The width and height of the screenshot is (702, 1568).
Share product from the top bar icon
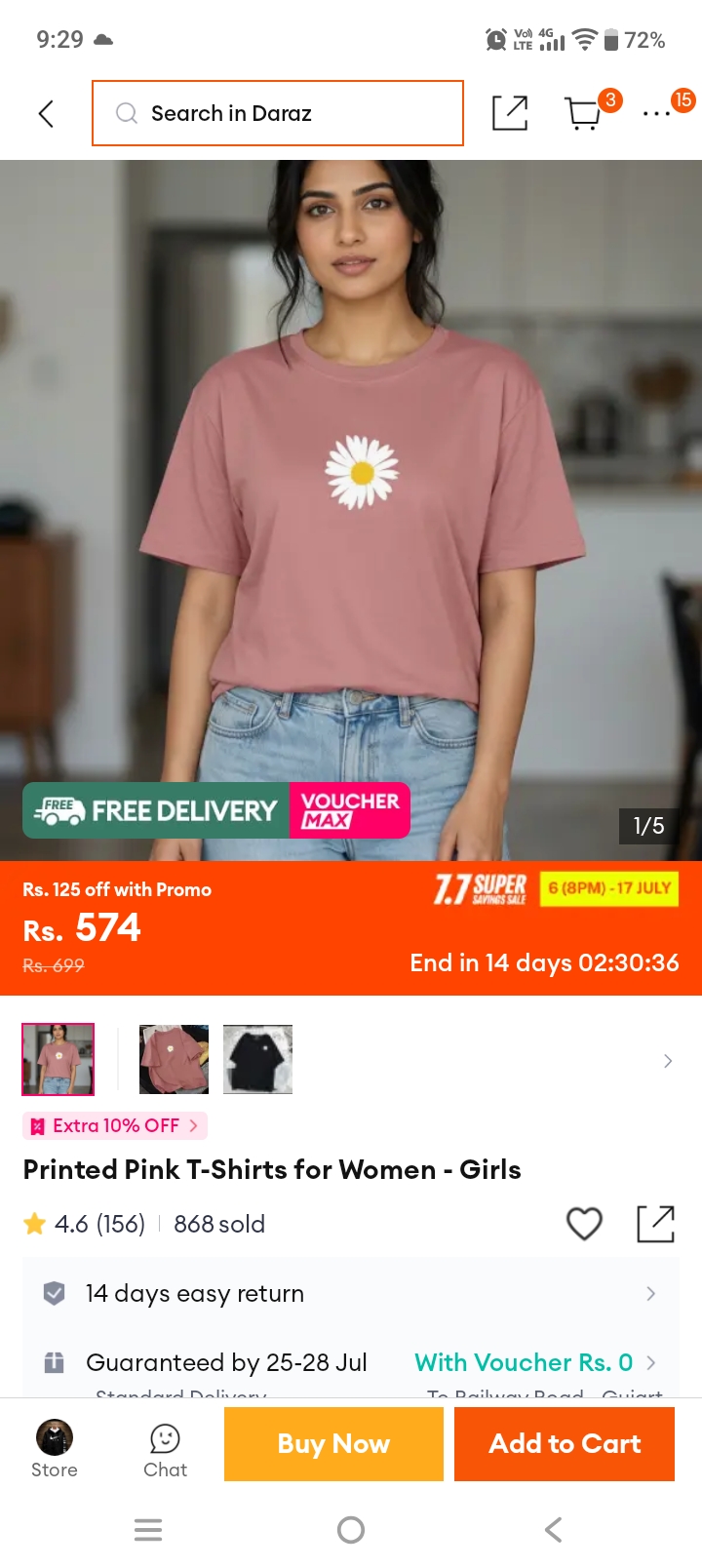[510, 113]
